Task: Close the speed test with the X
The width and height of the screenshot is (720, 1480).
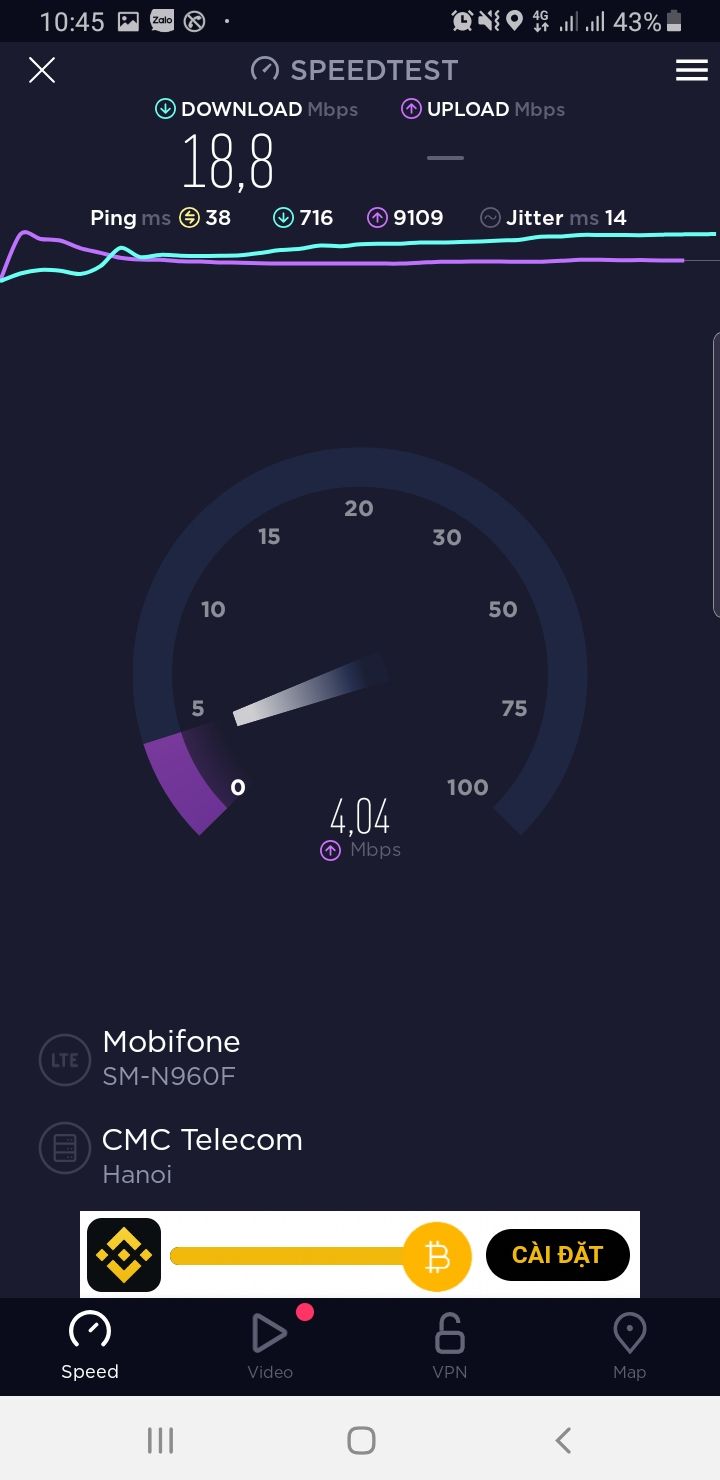Action: click(42, 70)
